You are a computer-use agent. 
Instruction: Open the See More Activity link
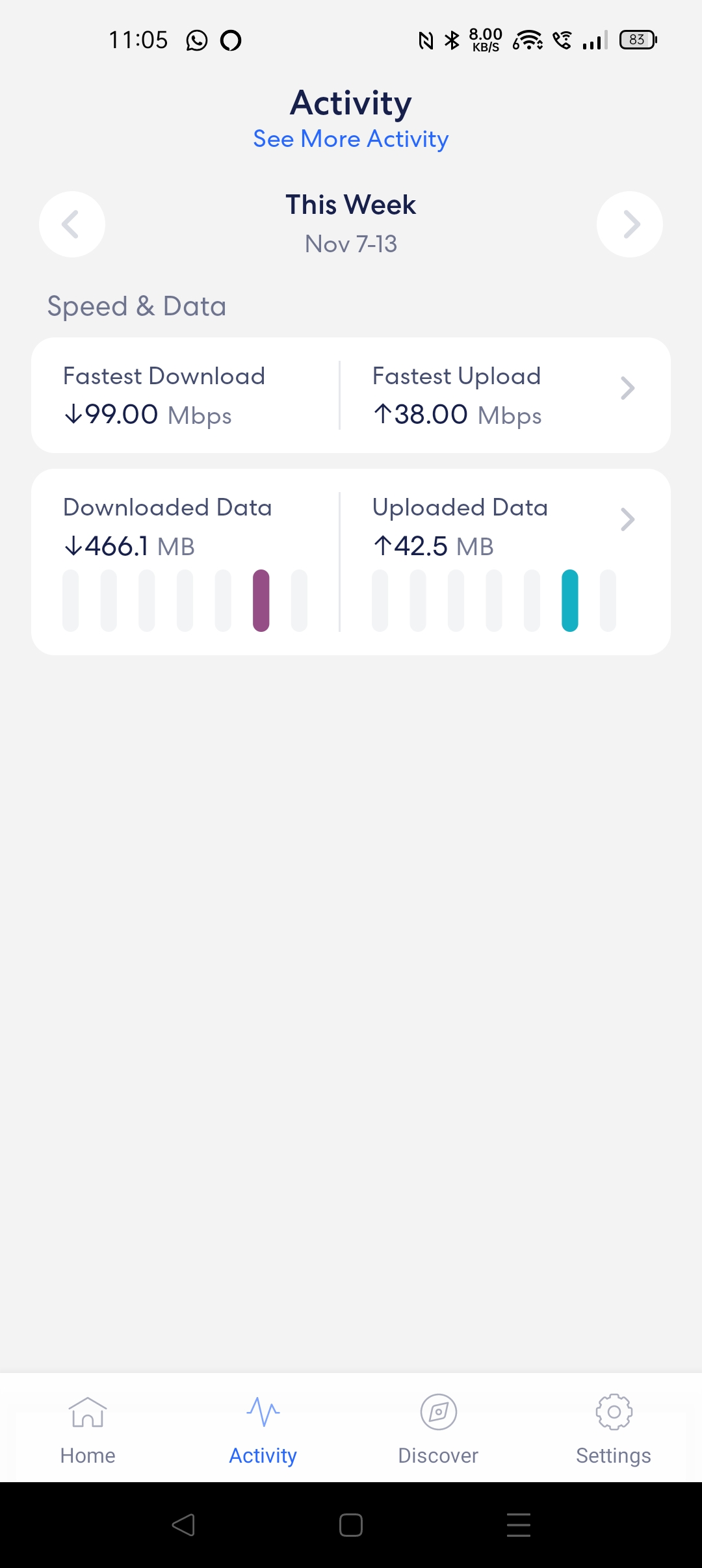[351, 139]
